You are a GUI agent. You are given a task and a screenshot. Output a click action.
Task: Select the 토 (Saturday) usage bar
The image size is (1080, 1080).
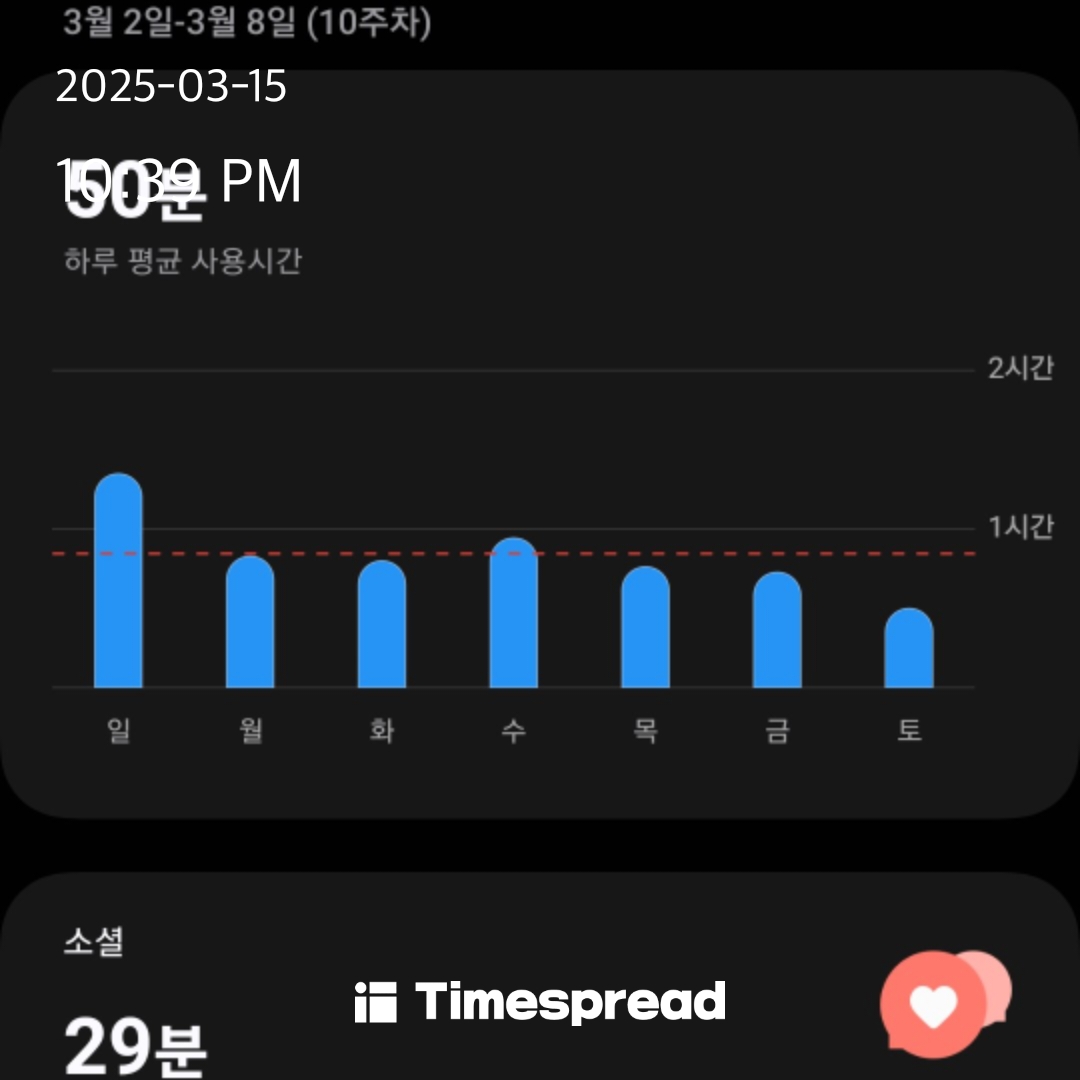coord(909,649)
